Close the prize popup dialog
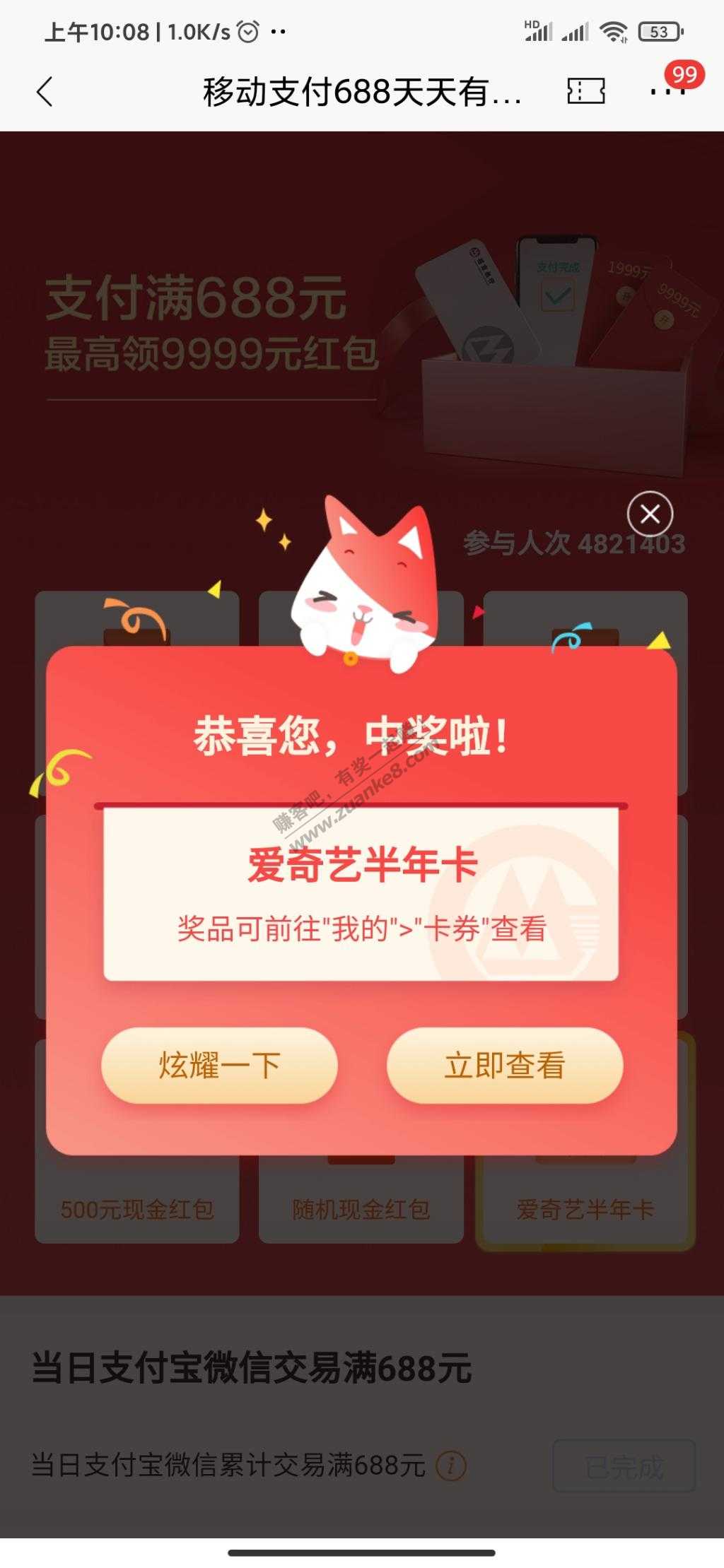 point(650,514)
